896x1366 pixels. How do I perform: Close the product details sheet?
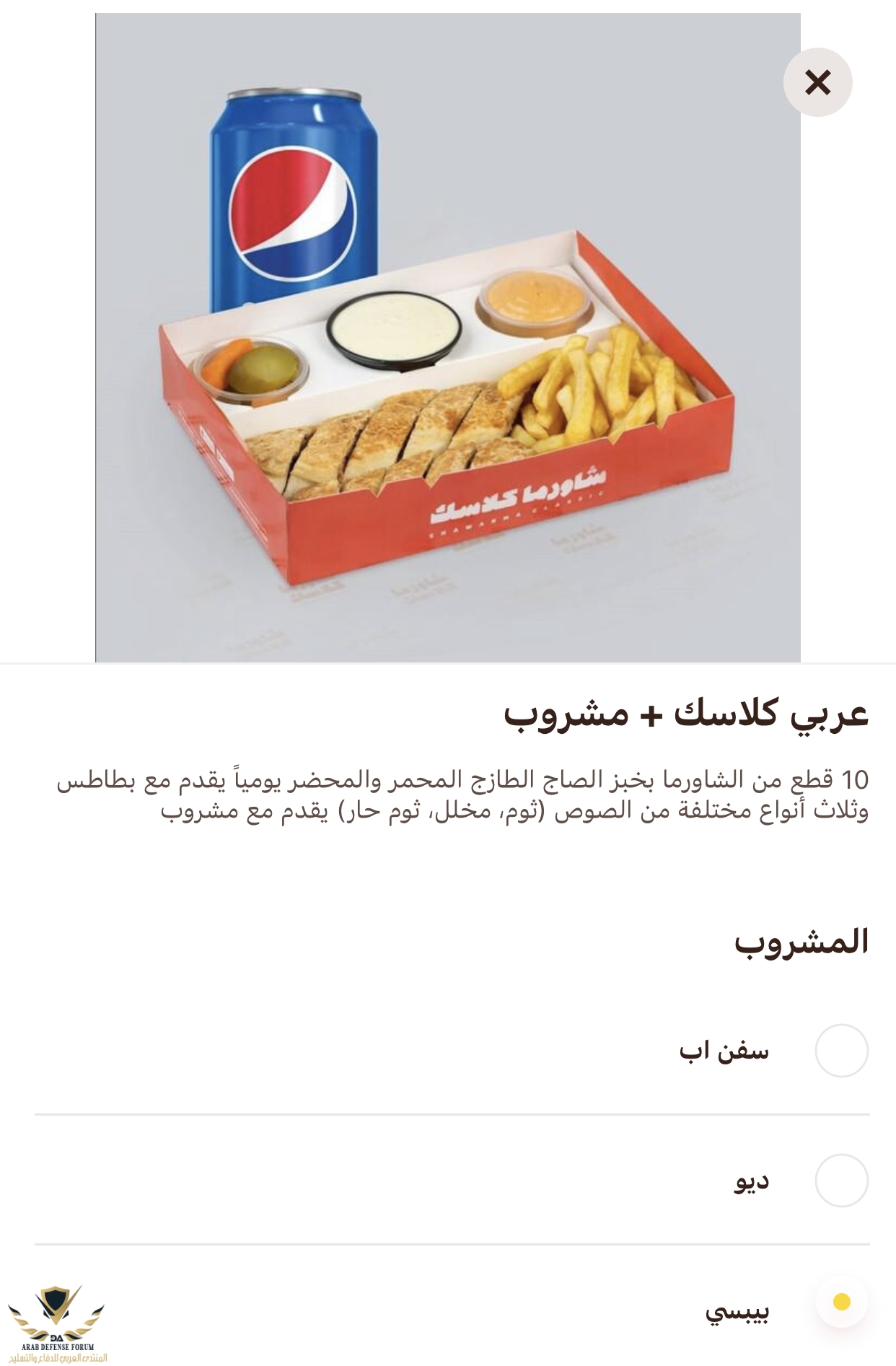point(817,82)
